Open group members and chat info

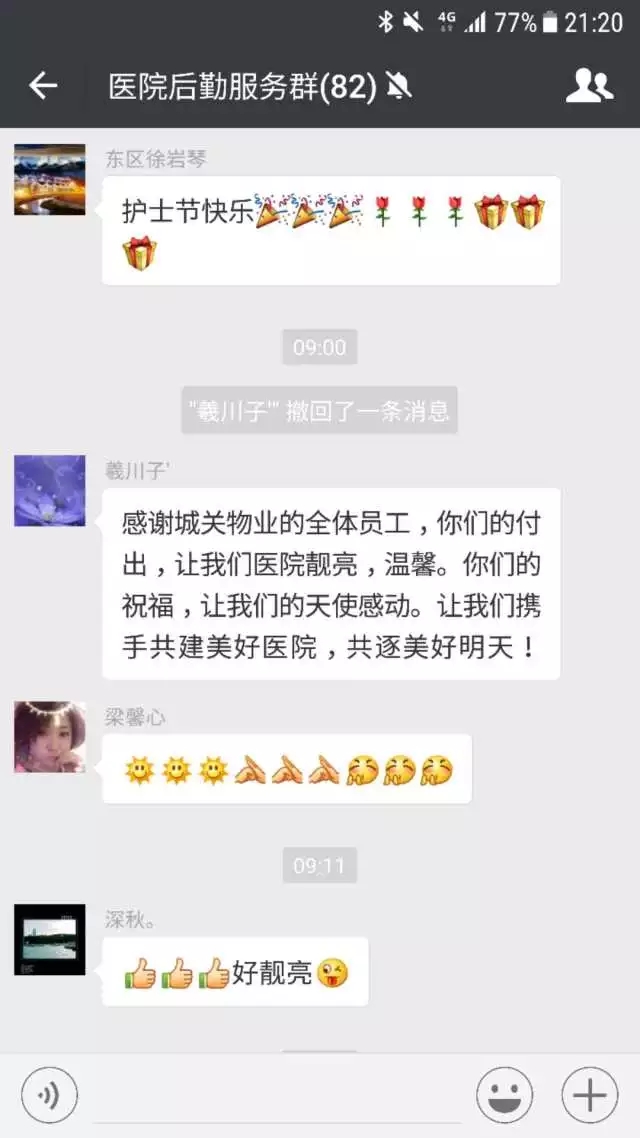coord(589,87)
